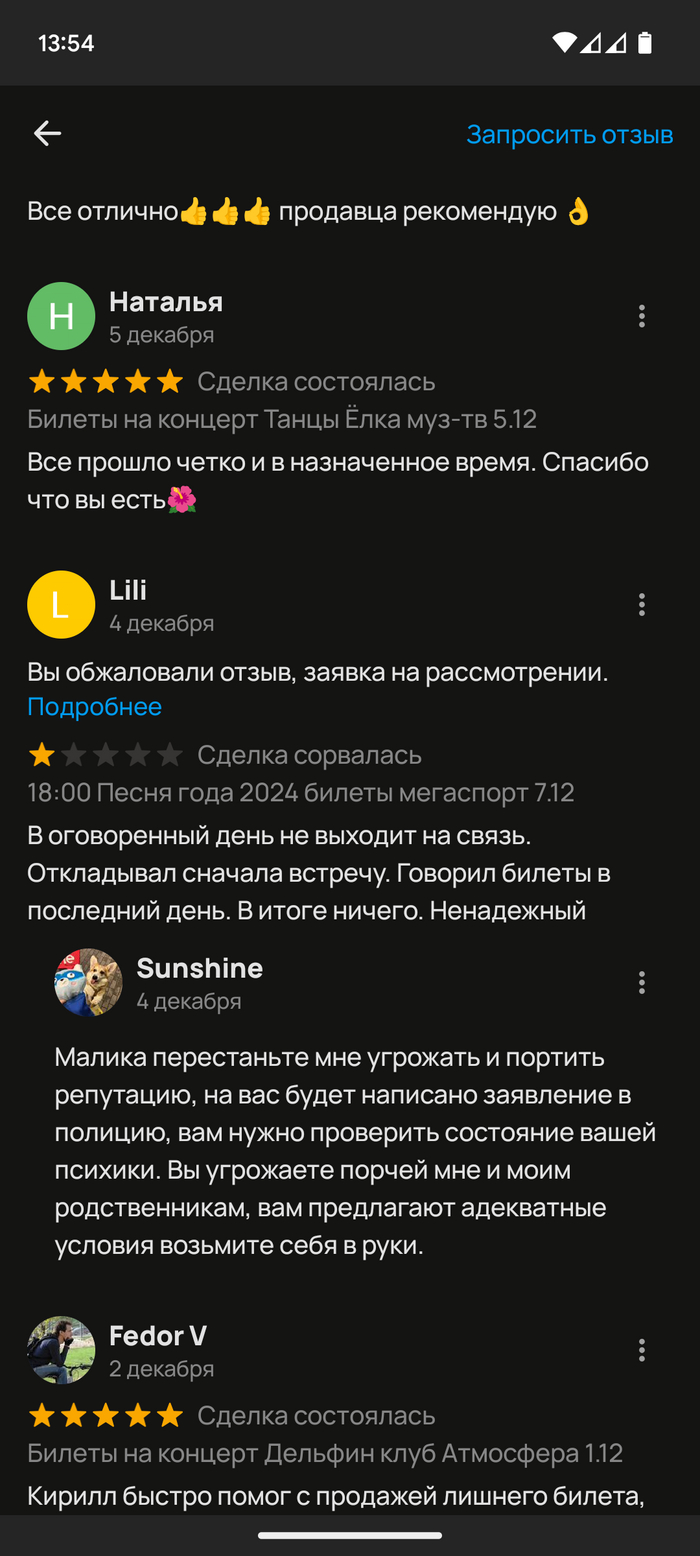Open the overflow menu on Fedor V's review
The image size is (700, 1556).
[642, 1350]
